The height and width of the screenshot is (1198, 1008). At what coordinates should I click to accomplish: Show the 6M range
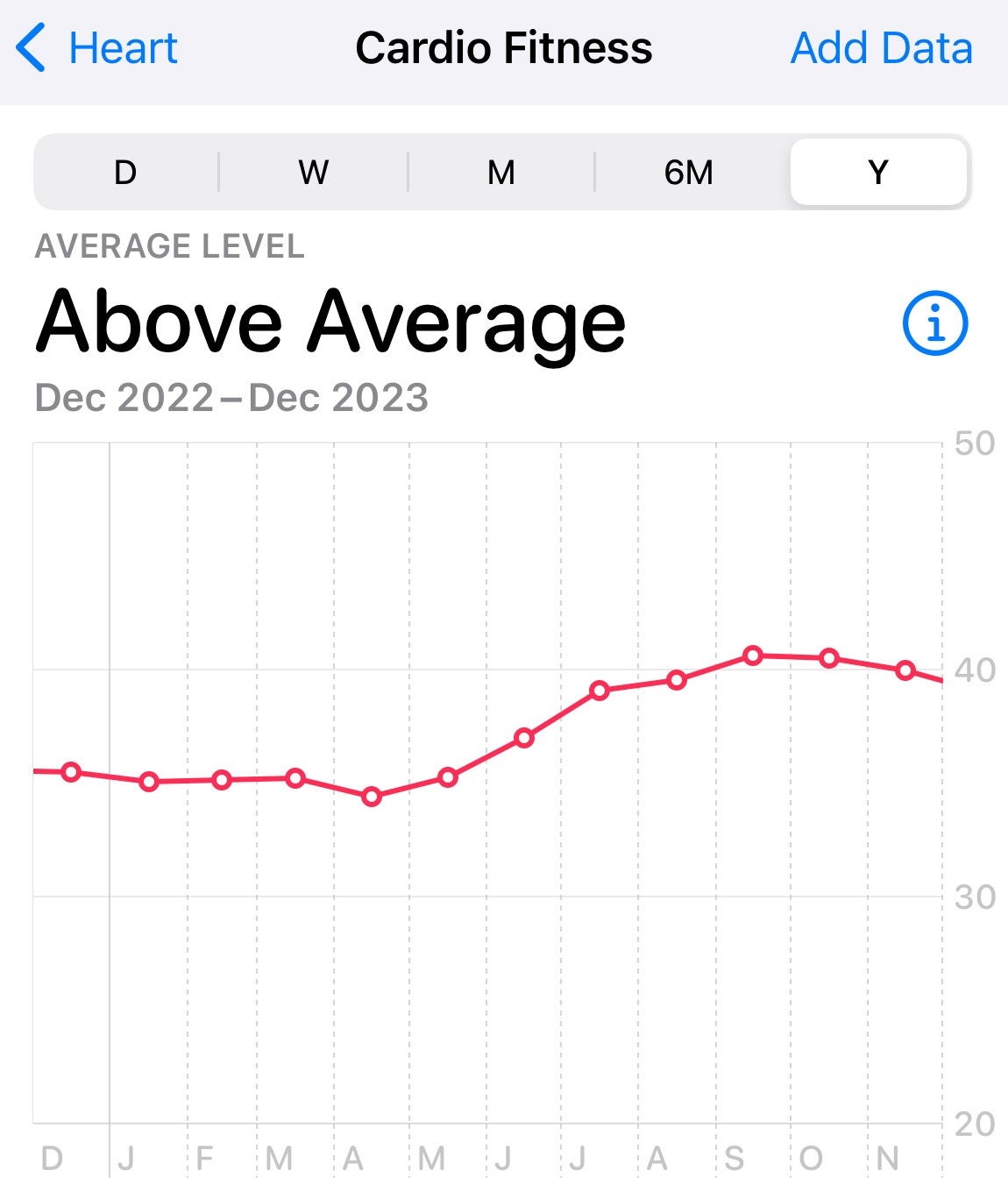pyautogui.click(x=688, y=173)
